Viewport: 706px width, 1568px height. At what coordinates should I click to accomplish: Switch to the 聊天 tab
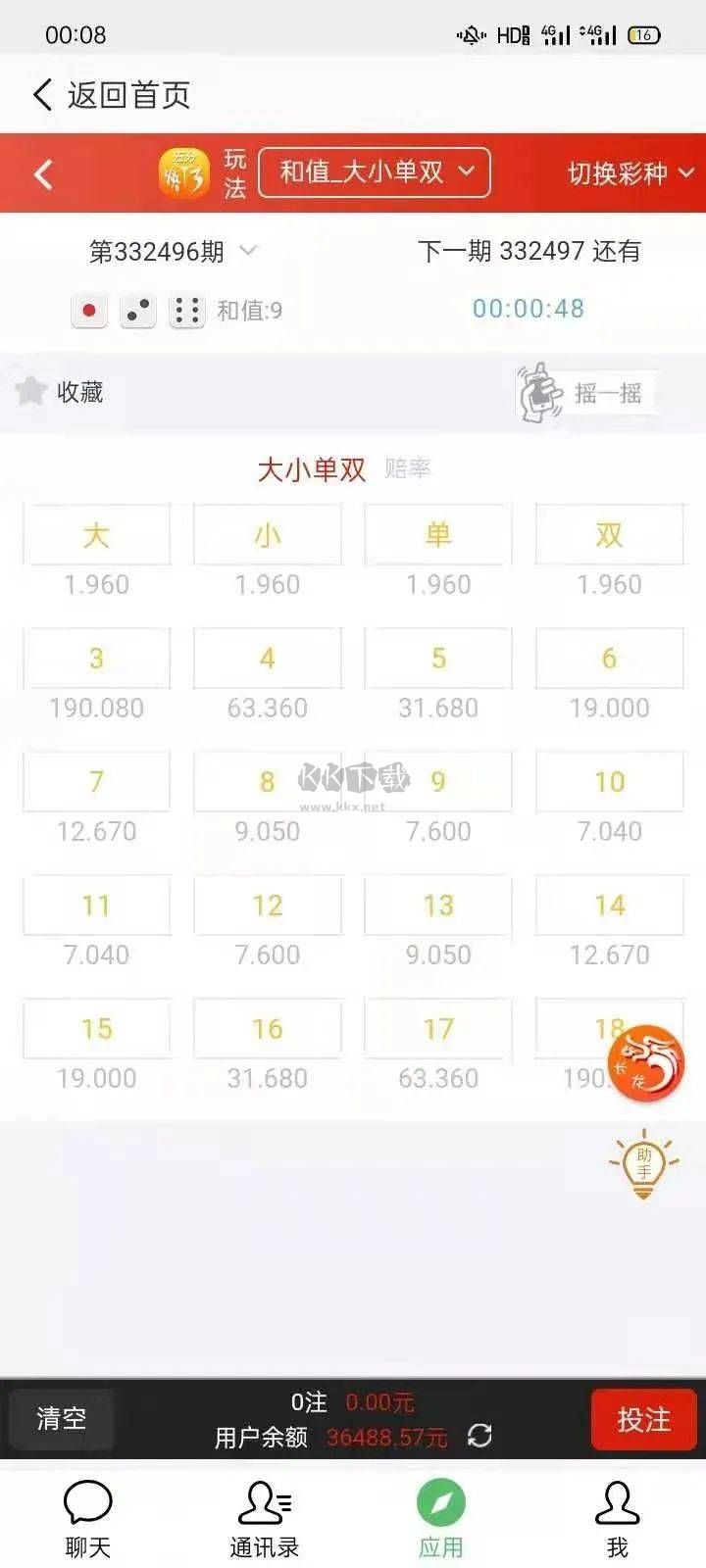[x=88, y=1518]
